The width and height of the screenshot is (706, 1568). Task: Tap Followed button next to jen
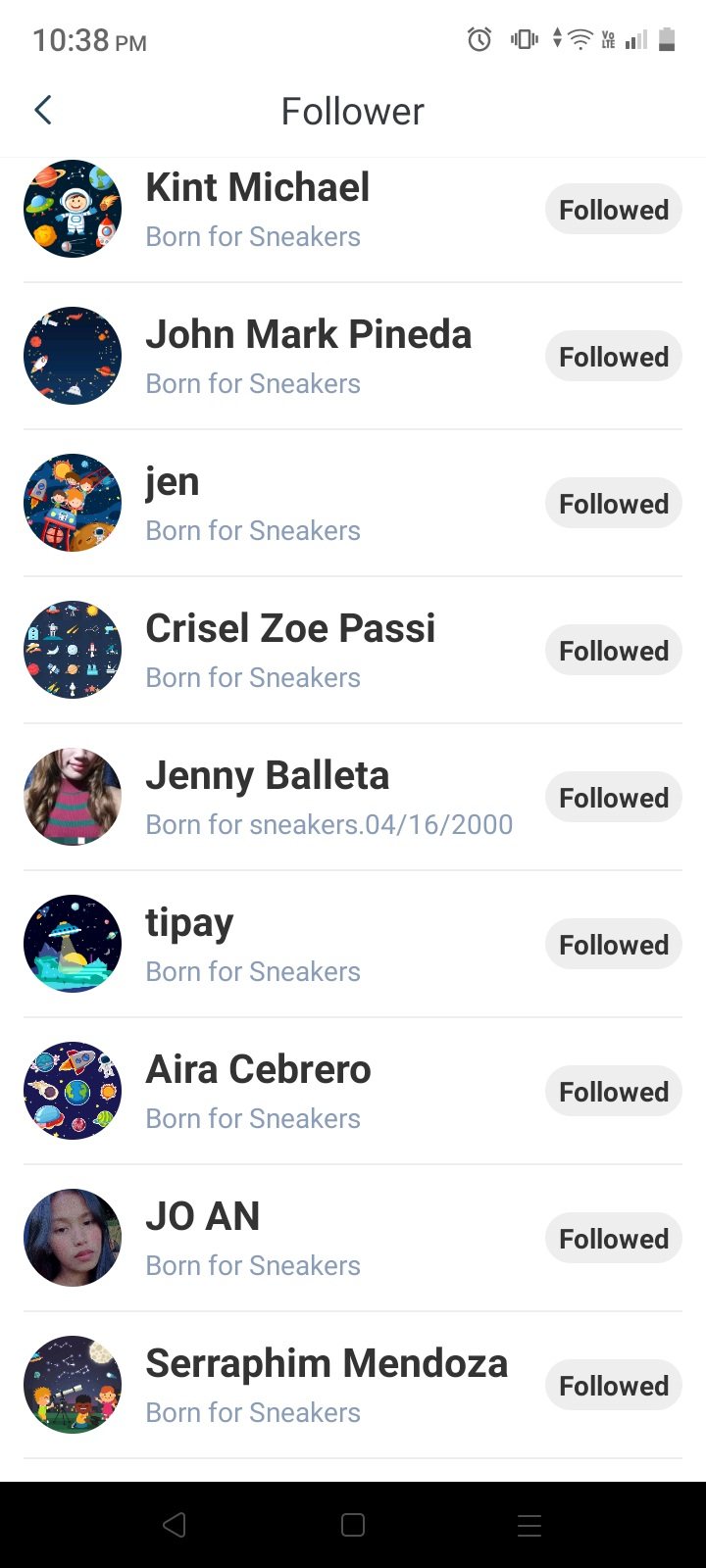point(613,504)
